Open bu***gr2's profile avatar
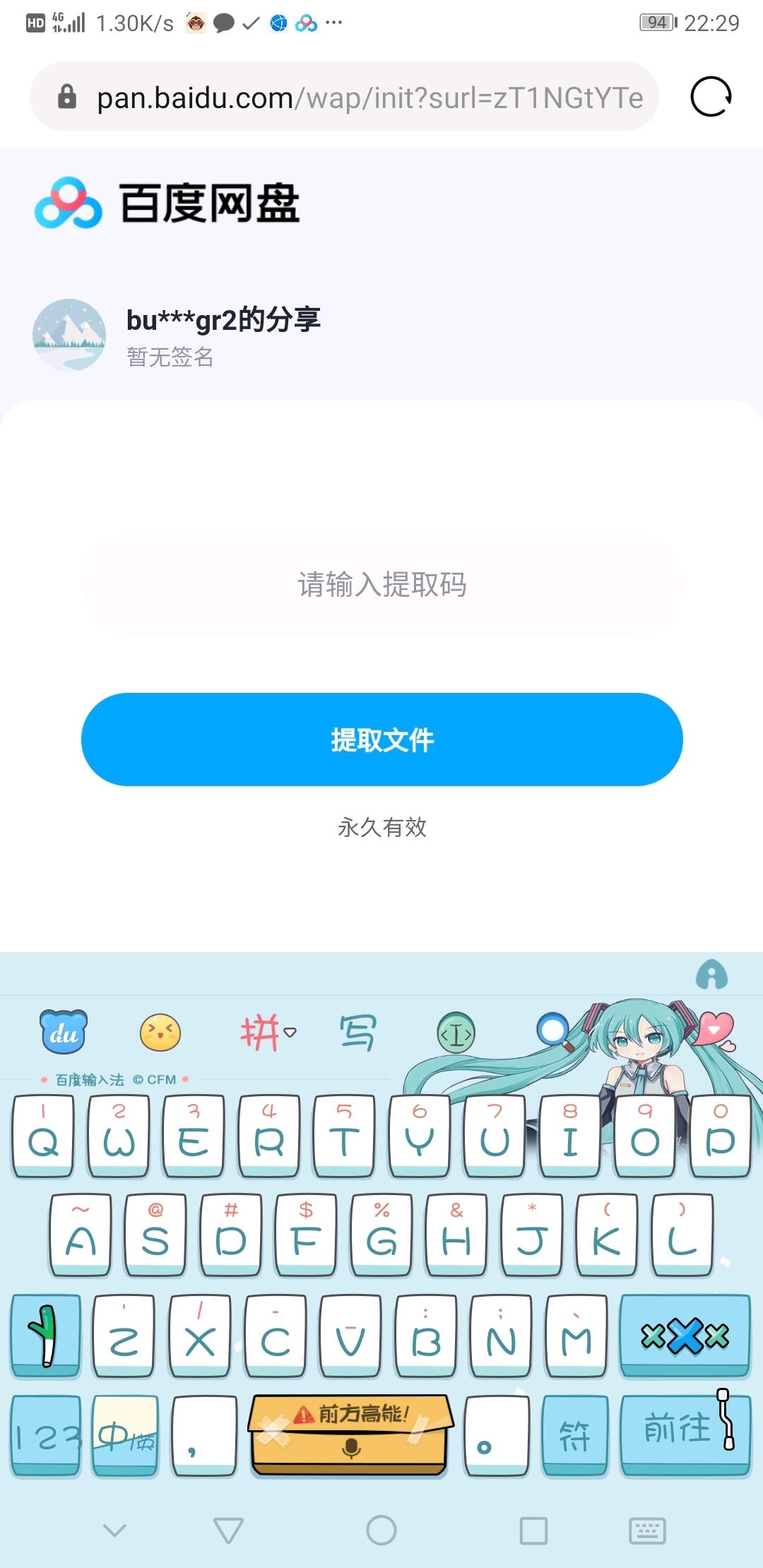 69,335
